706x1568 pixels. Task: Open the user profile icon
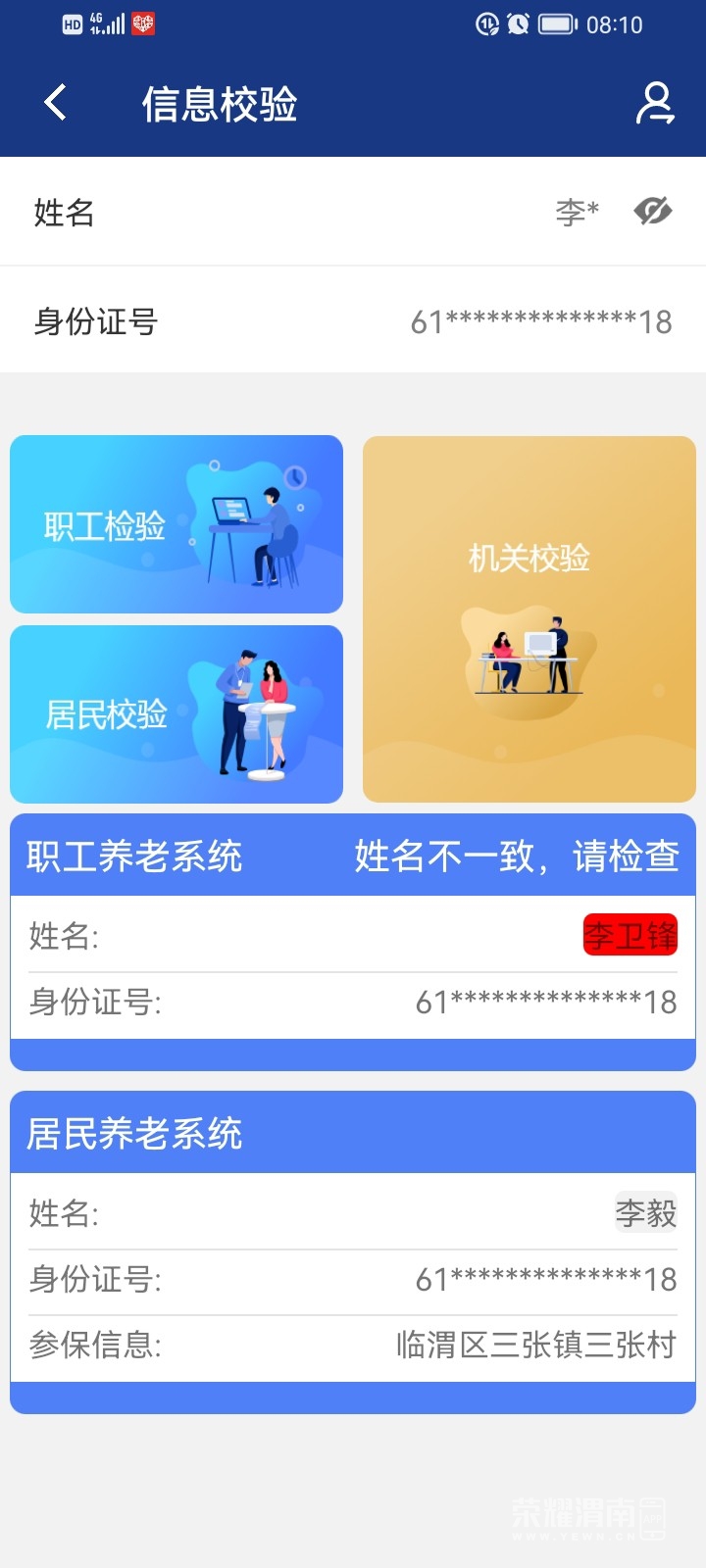tap(654, 103)
